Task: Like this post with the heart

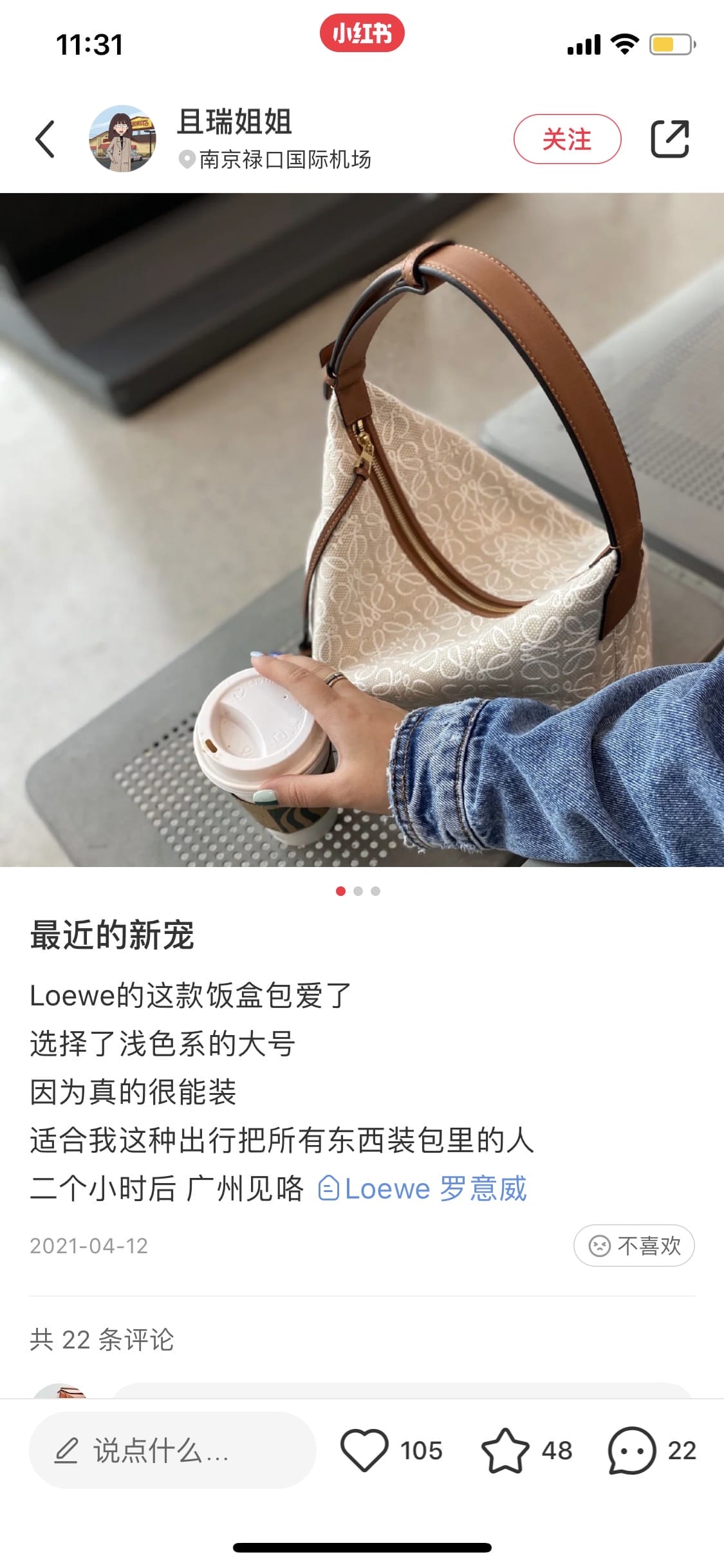Action: coord(364,1450)
